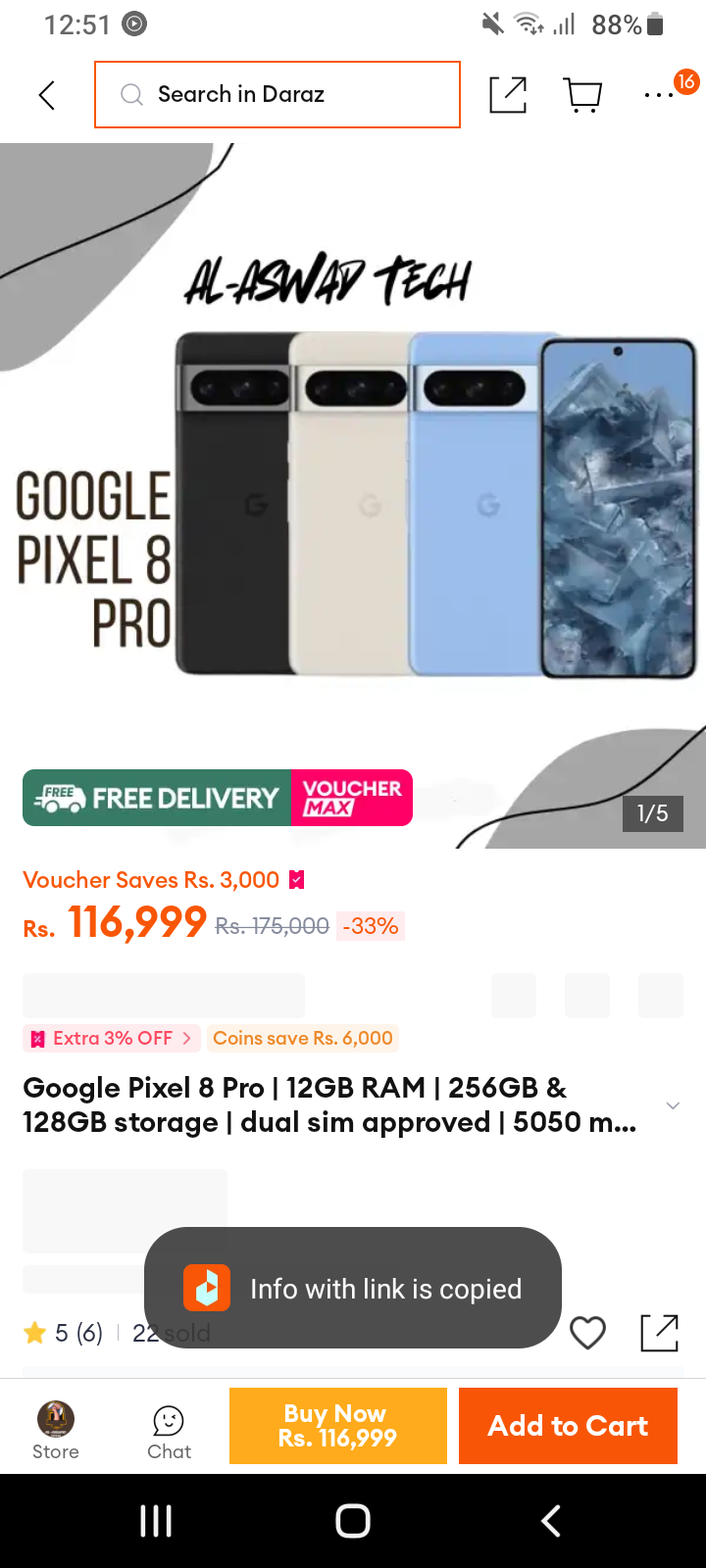Open the three-dot overflow menu

click(659, 95)
